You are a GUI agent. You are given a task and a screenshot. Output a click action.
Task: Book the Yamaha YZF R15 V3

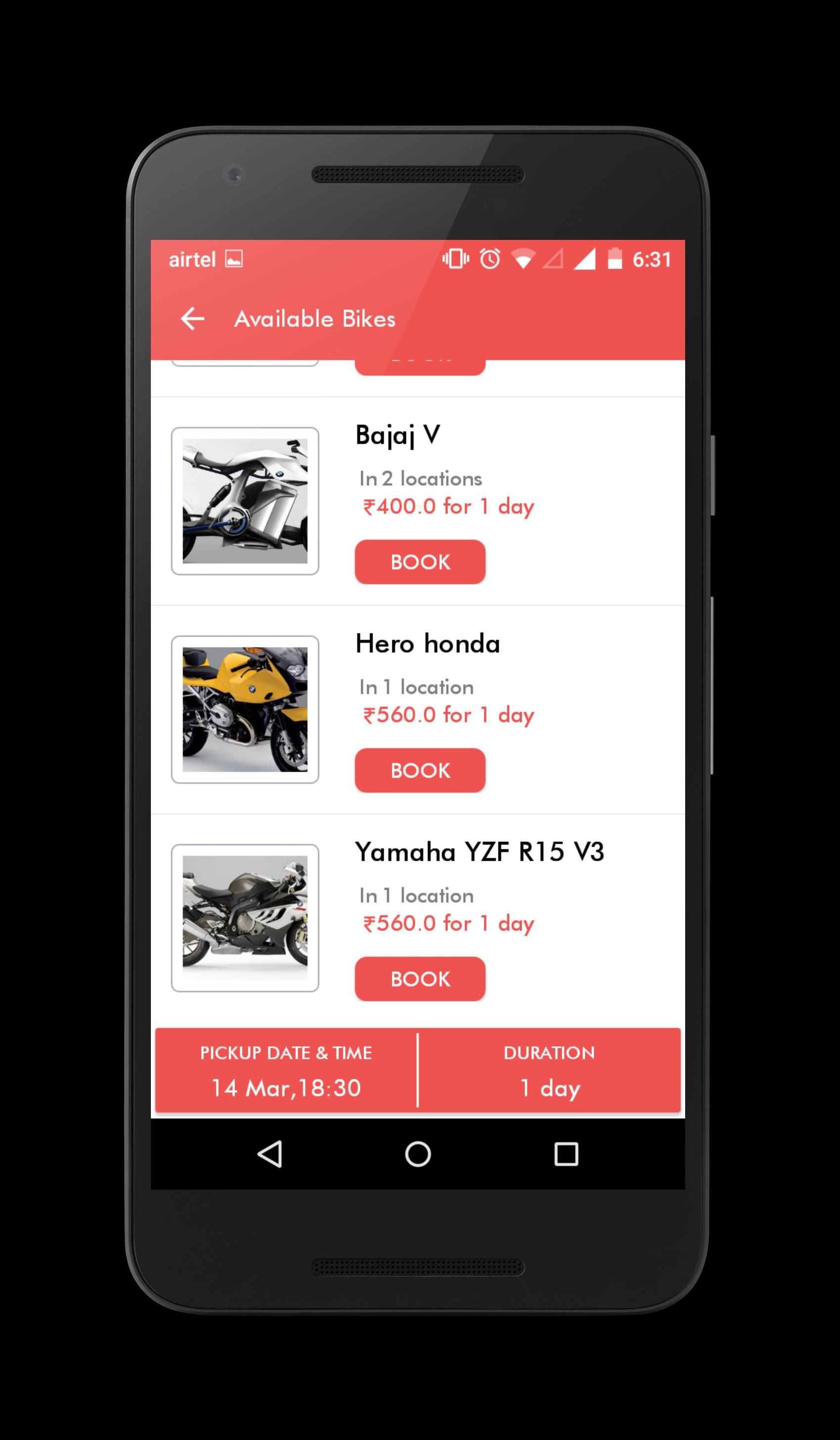tap(420, 979)
